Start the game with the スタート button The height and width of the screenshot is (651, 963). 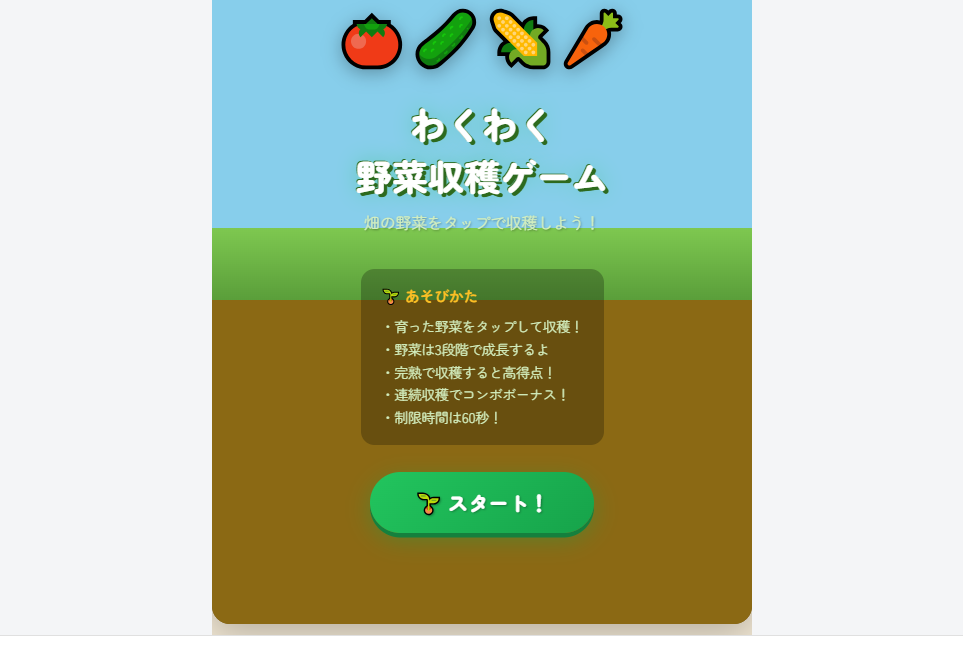click(x=482, y=503)
